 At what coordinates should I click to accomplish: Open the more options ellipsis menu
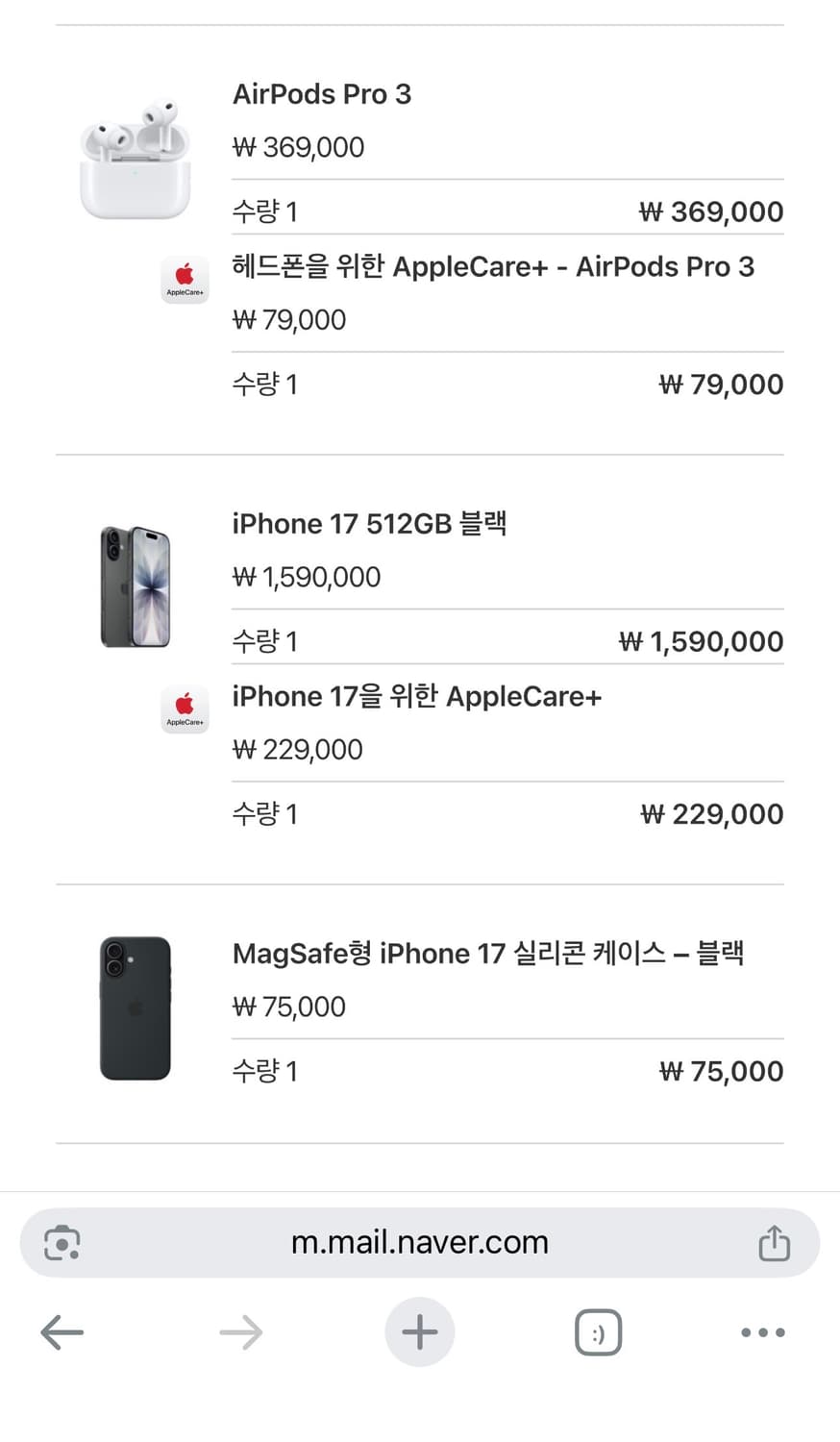coord(761,1332)
